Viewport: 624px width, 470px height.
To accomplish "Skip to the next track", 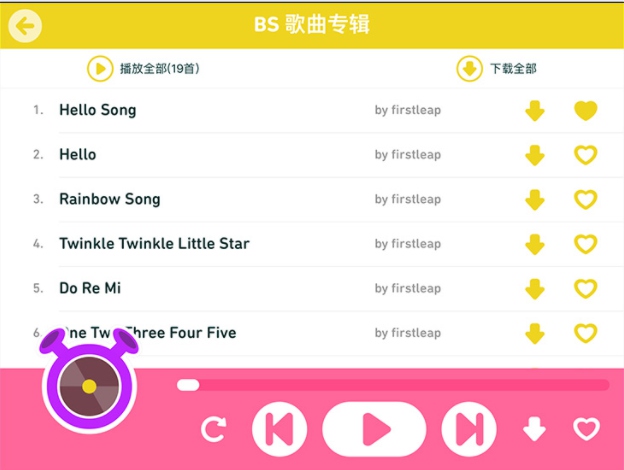I will 468,429.
